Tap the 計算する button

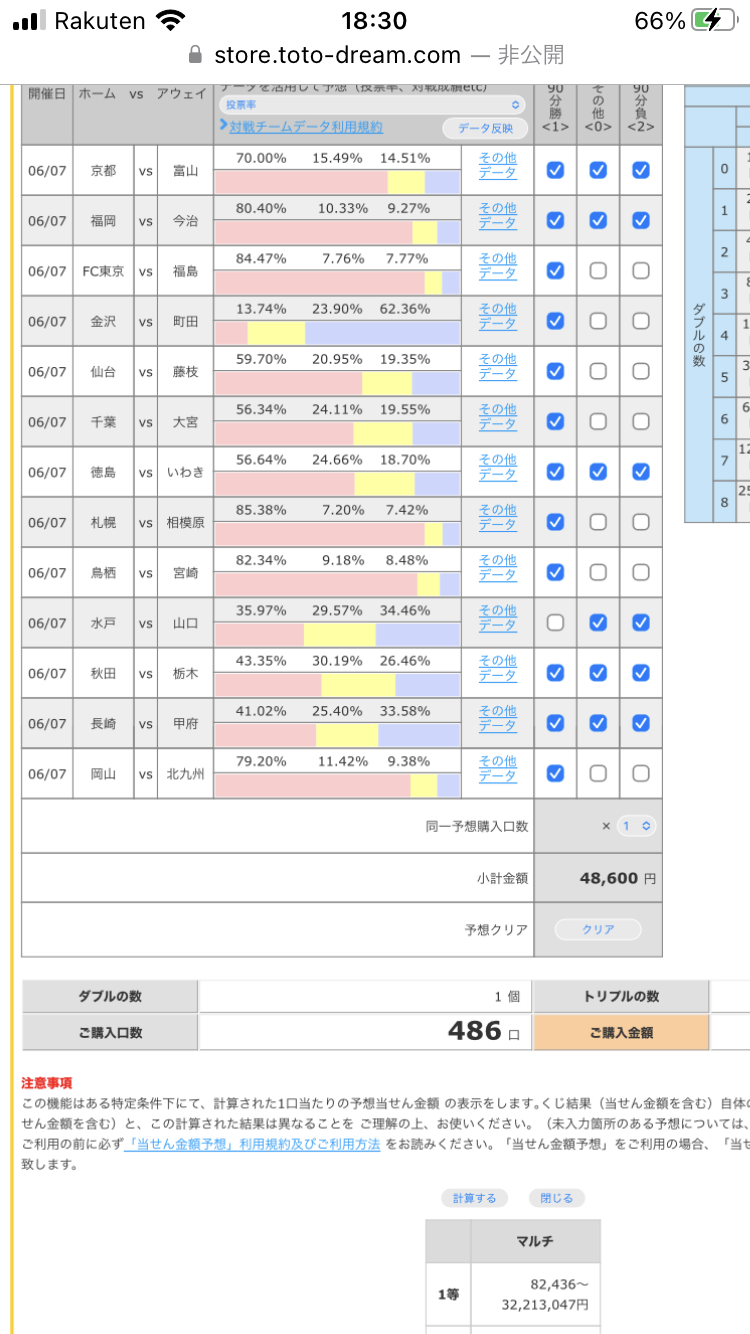click(x=474, y=1198)
